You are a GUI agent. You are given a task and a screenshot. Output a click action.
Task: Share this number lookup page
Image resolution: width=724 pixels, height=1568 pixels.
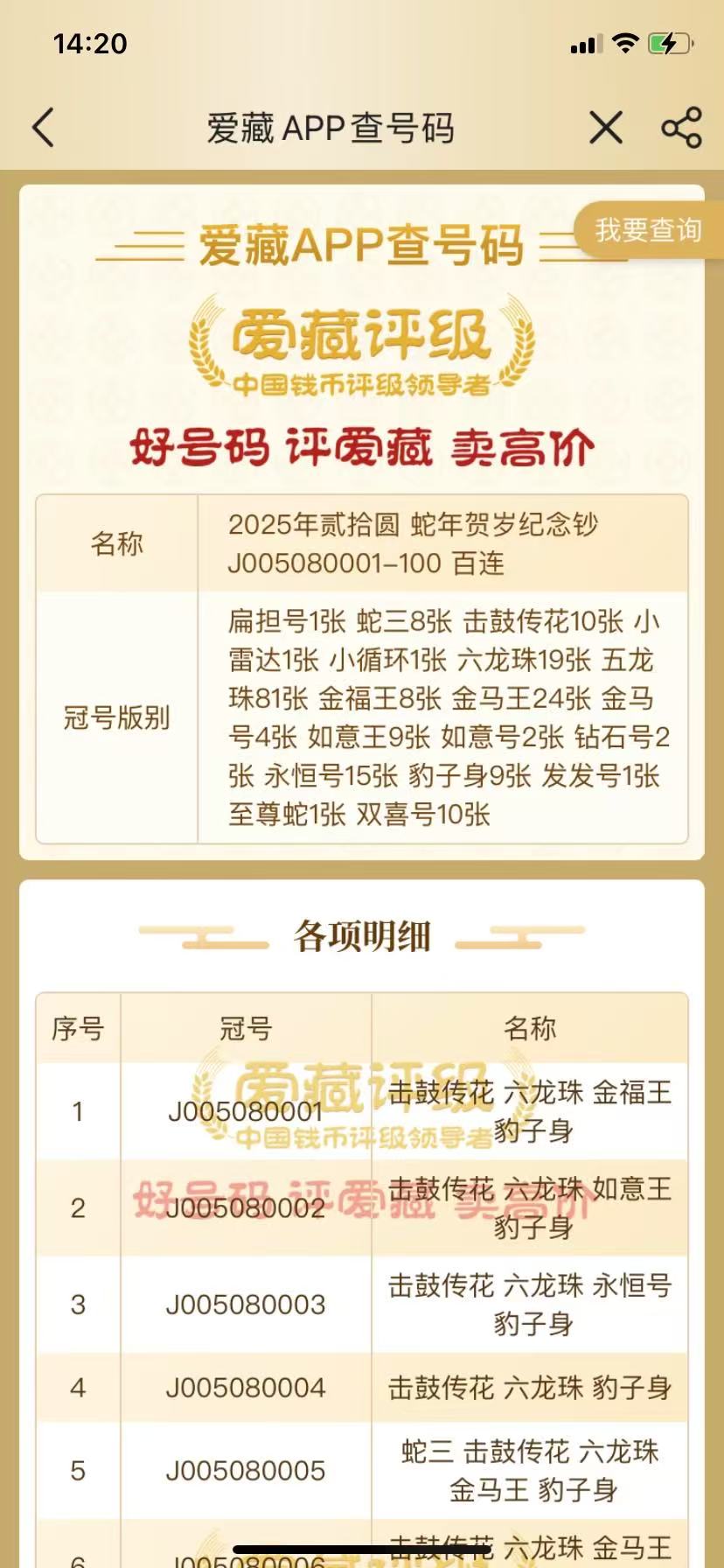(682, 128)
